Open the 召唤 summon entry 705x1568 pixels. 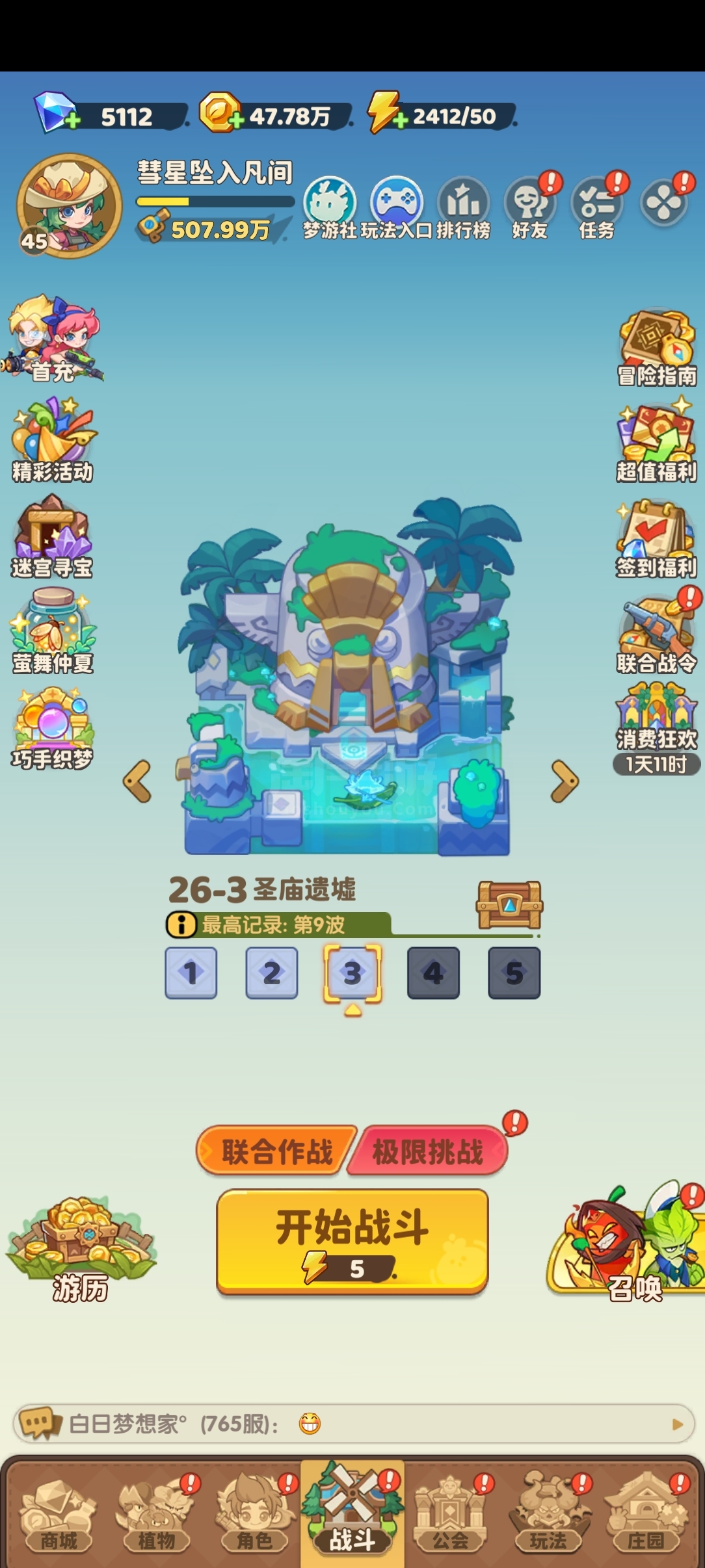[627, 1243]
